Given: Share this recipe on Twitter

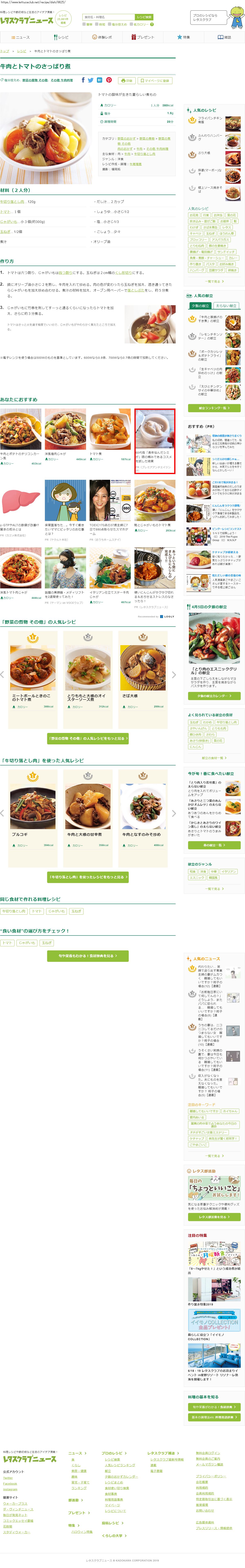Looking at the screenshot, I should 91,80.
